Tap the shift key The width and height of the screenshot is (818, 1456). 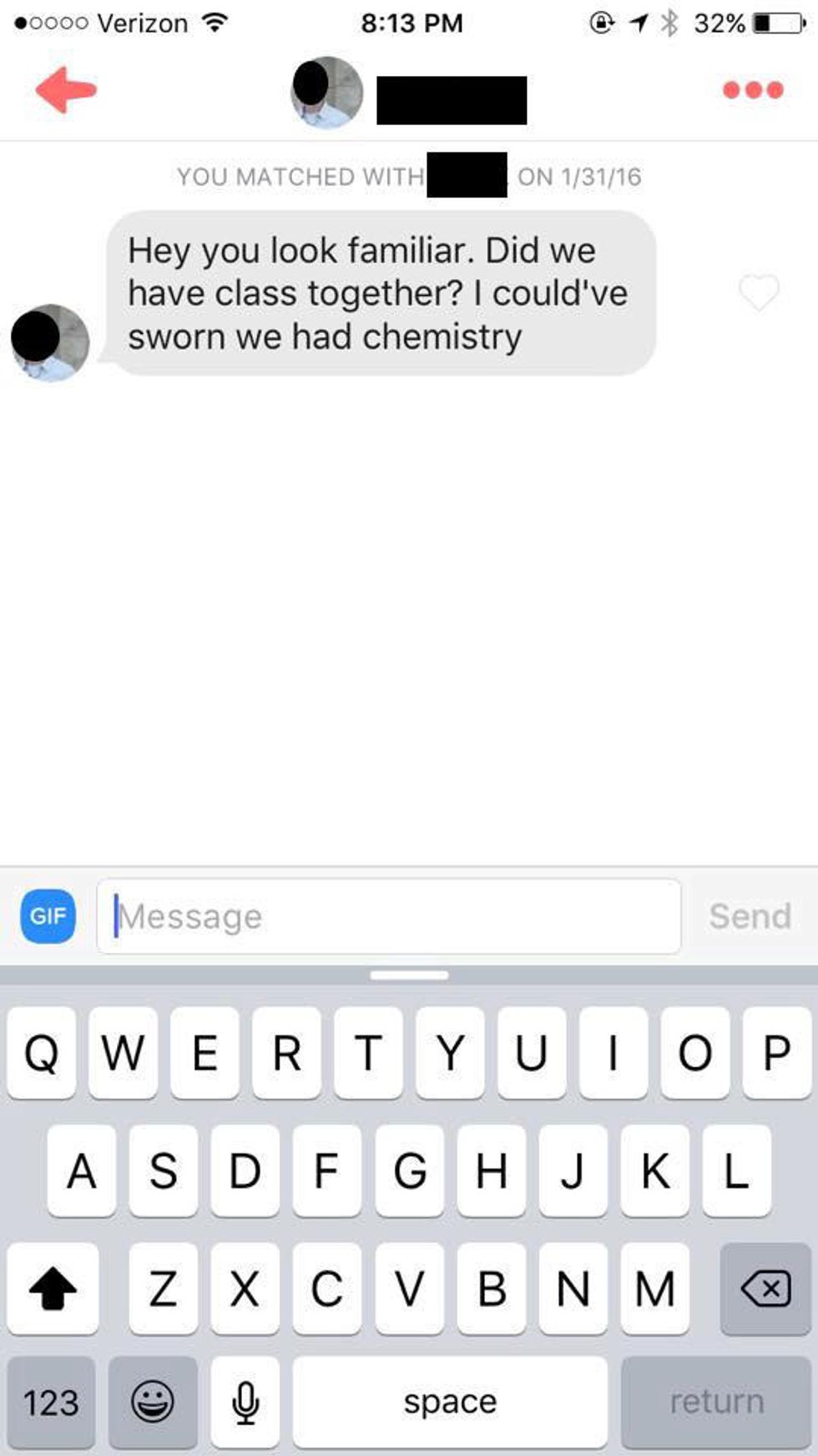click(53, 1288)
